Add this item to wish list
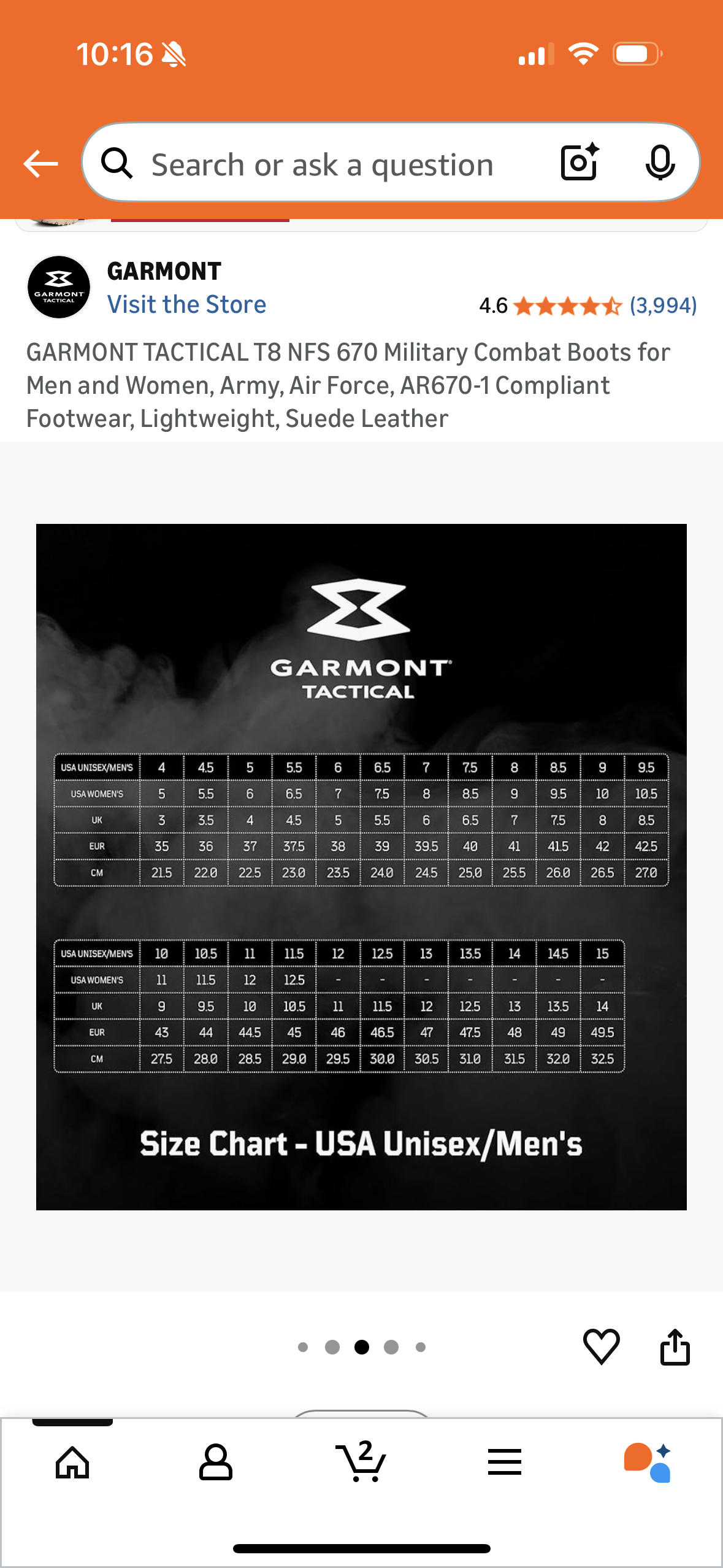Viewport: 723px width, 1568px height. 601,1347
